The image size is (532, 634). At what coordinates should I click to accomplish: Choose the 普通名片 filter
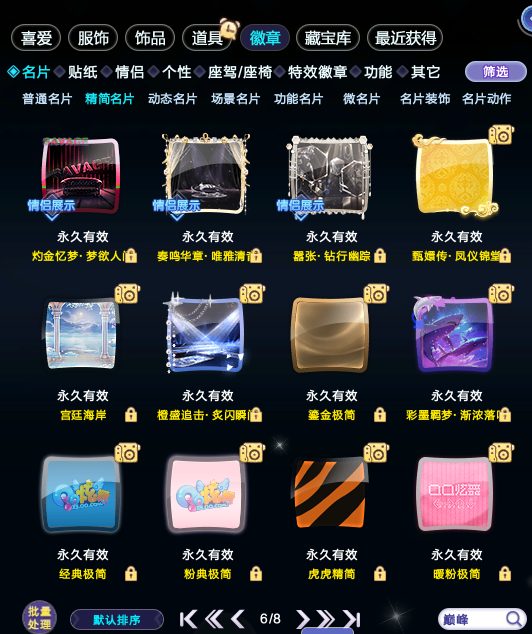point(47,99)
